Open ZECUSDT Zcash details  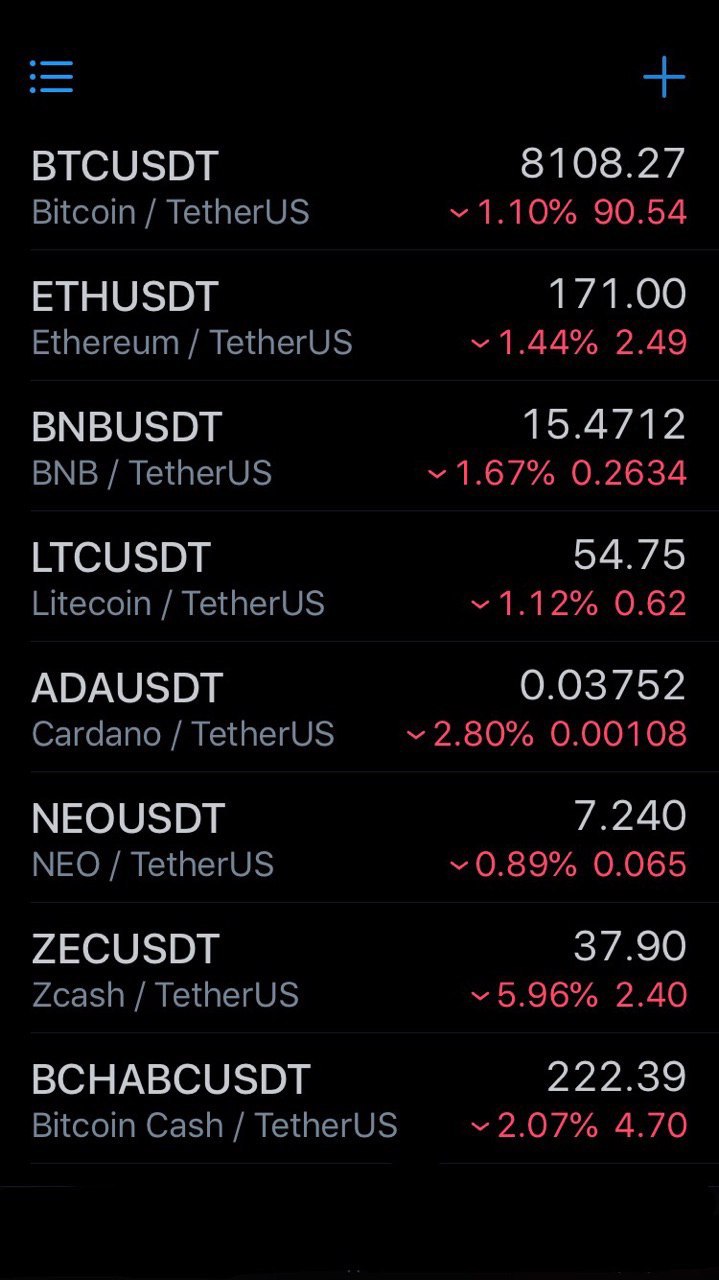click(x=359, y=968)
